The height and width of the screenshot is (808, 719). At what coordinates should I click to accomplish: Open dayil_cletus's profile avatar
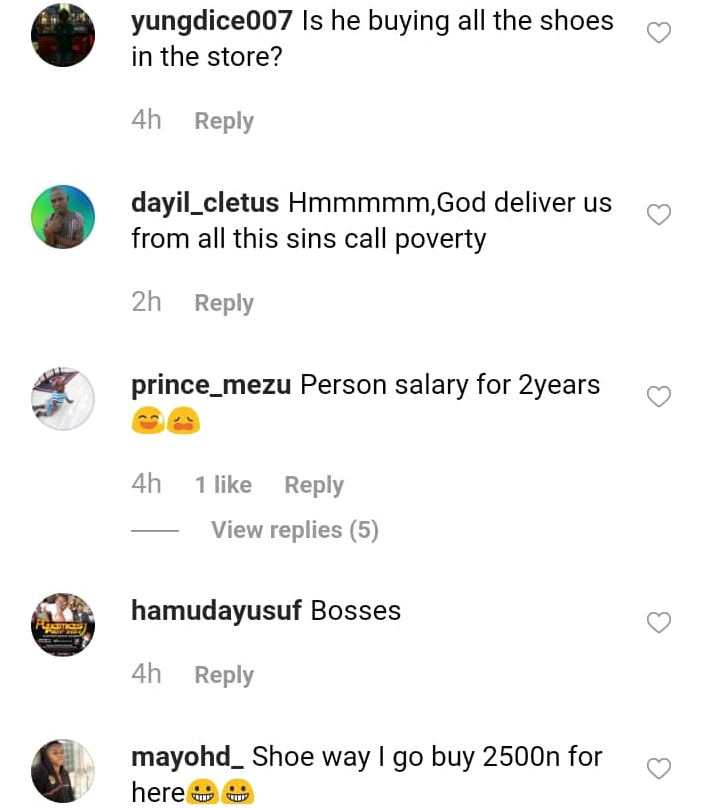(x=63, y=217)
